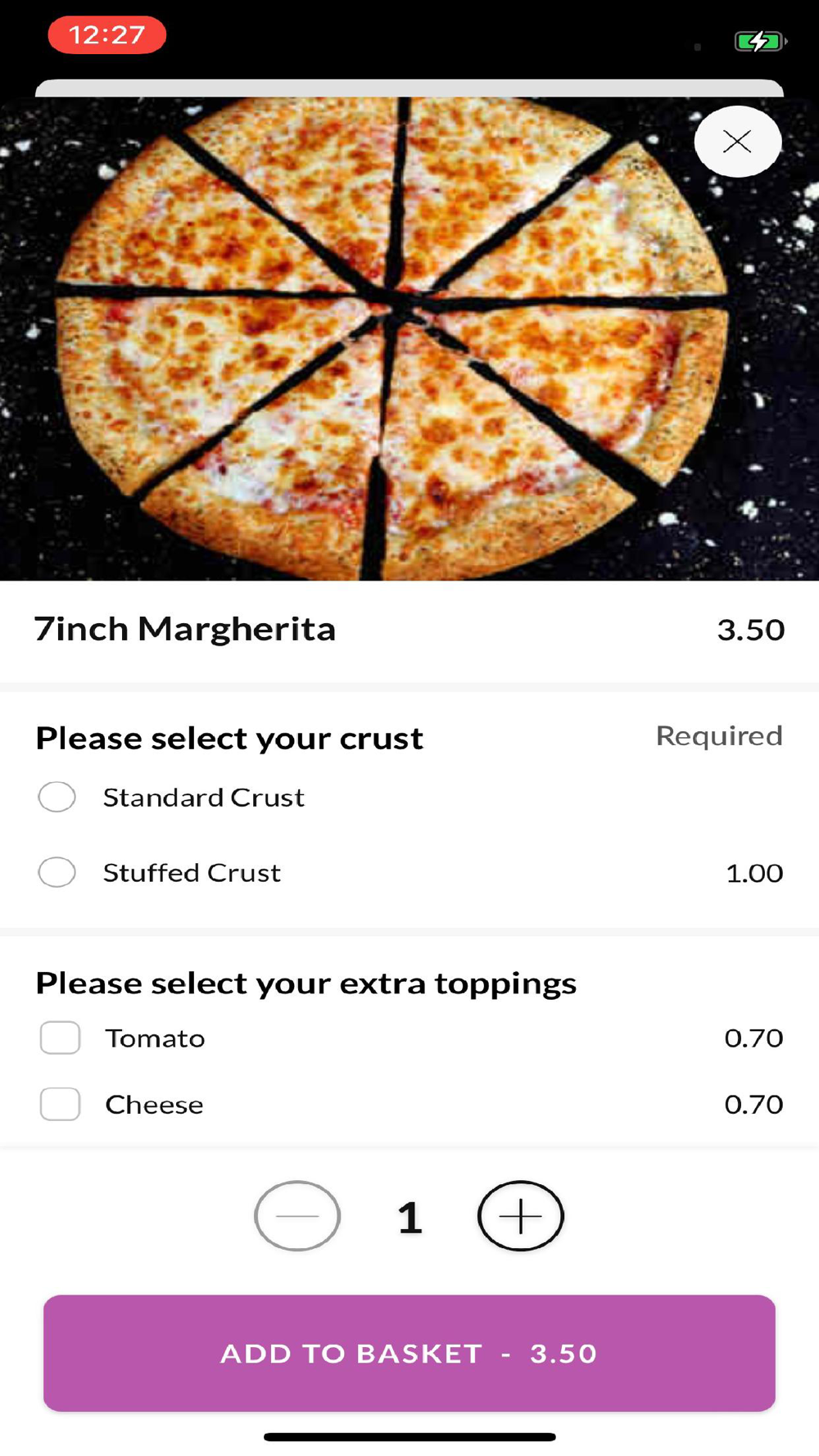
Task: Check the Tomato extra topping
Action: [x=60, y=1038]
